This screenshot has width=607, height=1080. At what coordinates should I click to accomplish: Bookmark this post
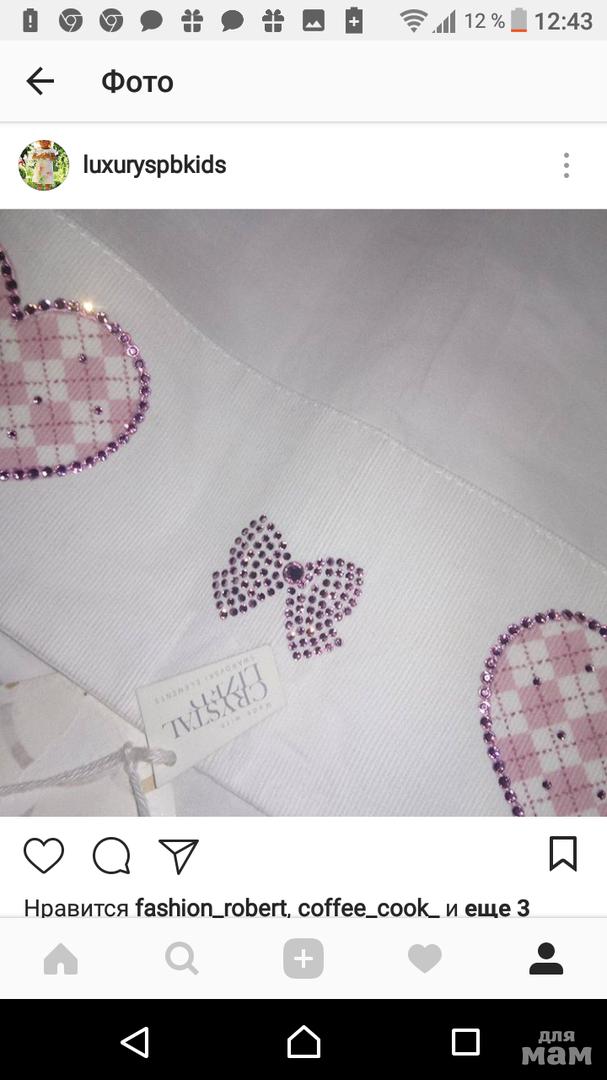(563, 854)
